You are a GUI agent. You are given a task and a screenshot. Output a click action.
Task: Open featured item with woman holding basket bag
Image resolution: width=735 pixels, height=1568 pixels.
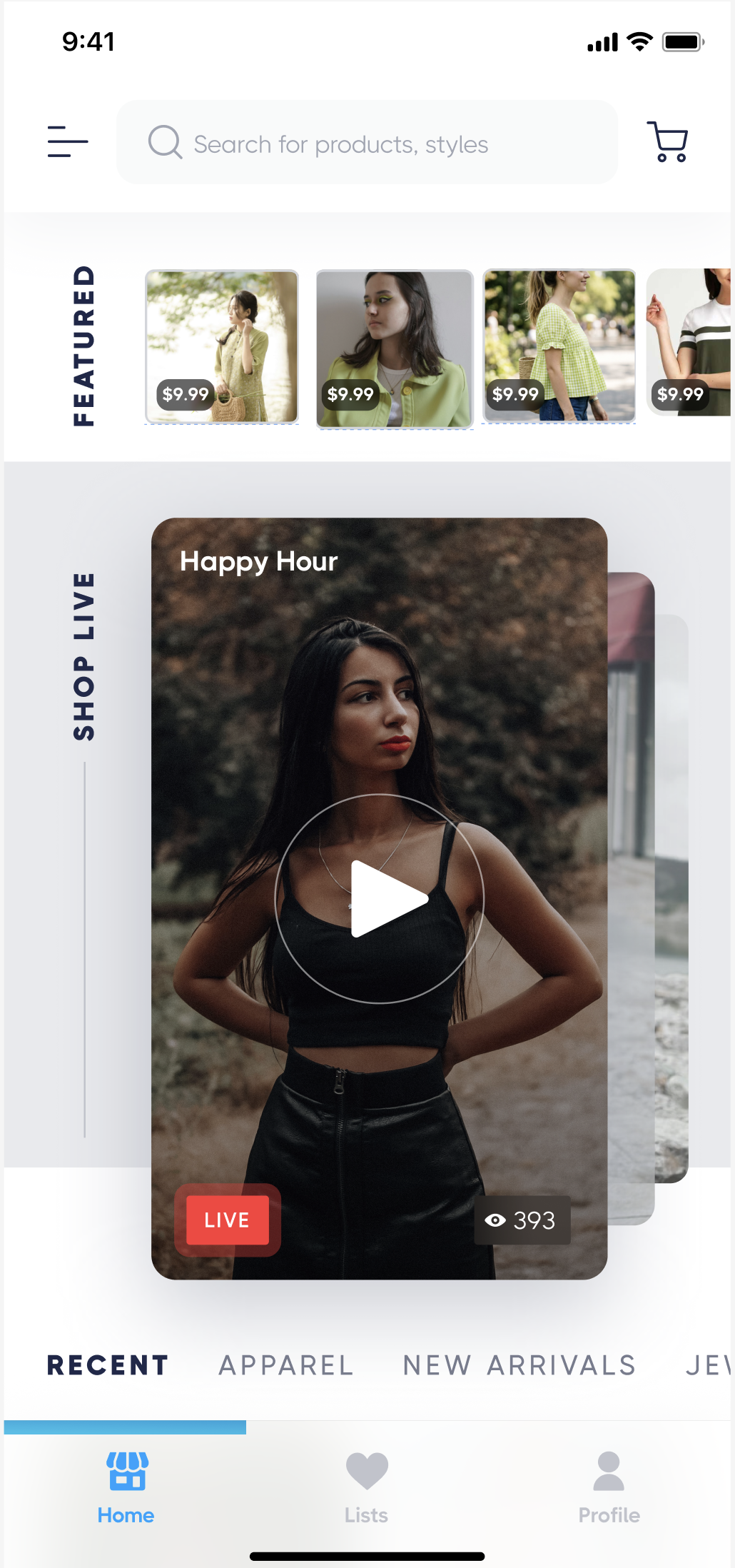pyautogui.click(x=222, y=346)
